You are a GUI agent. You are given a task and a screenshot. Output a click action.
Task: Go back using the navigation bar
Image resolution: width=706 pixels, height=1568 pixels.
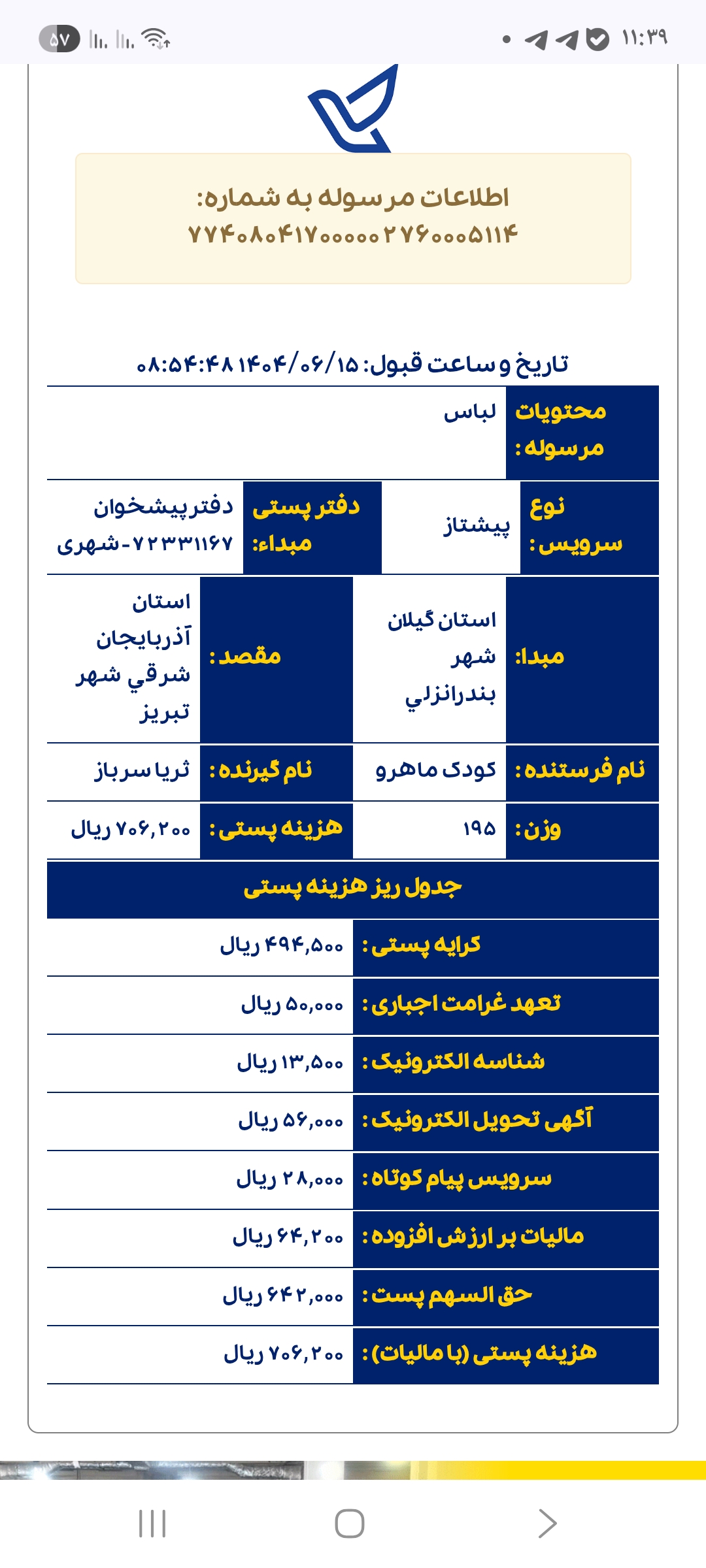click(x=547, y=1524)
